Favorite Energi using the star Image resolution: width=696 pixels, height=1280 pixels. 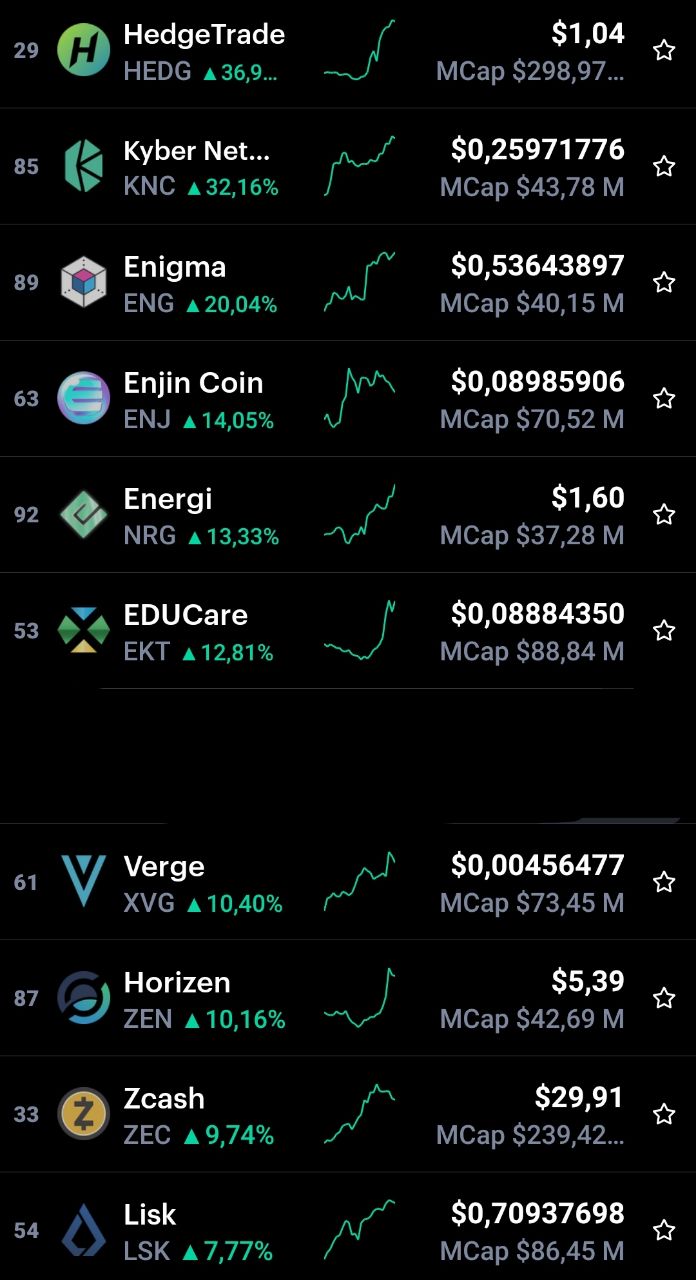[x=664, y=515]
